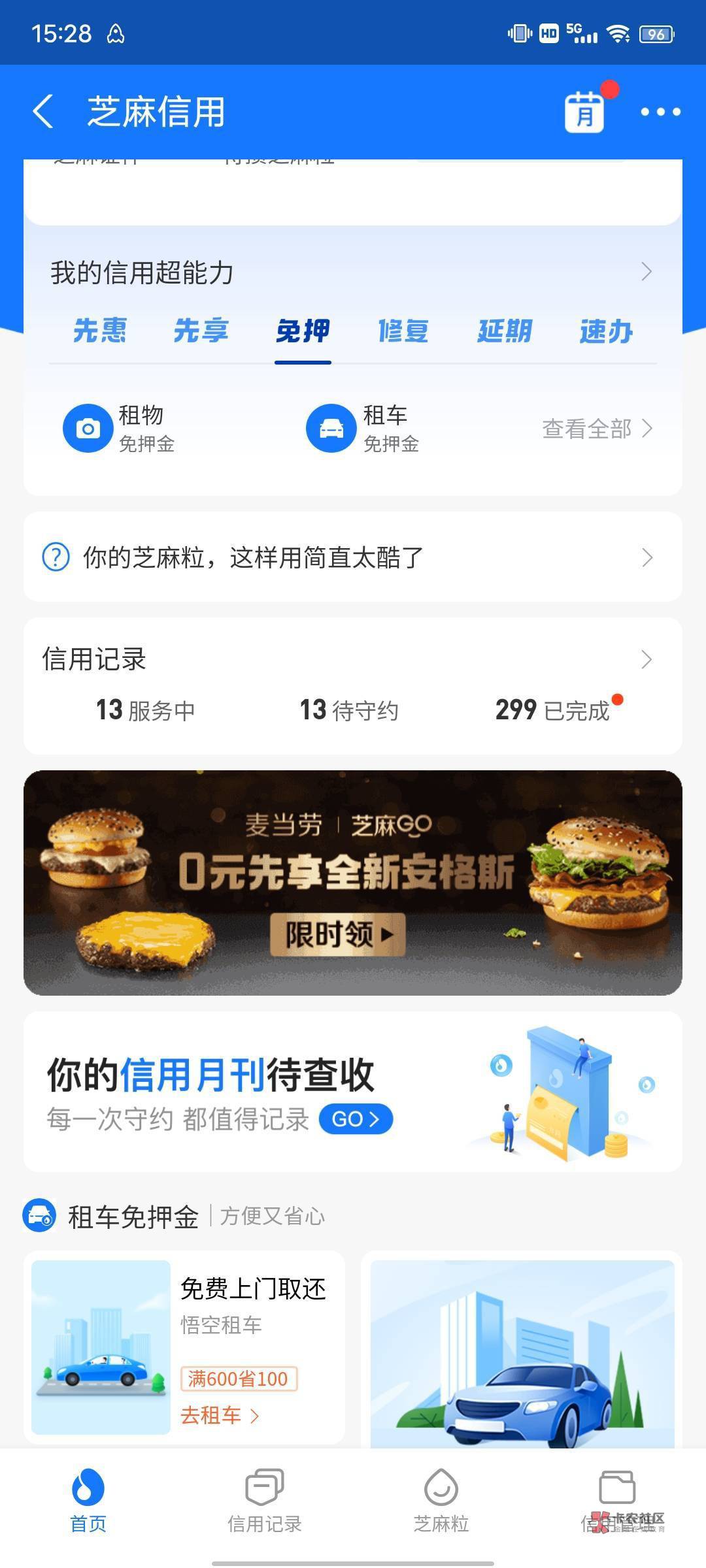706x1568 pixels.
Task: Open 租物 免押金 service
Action: (x=121, y=429)
